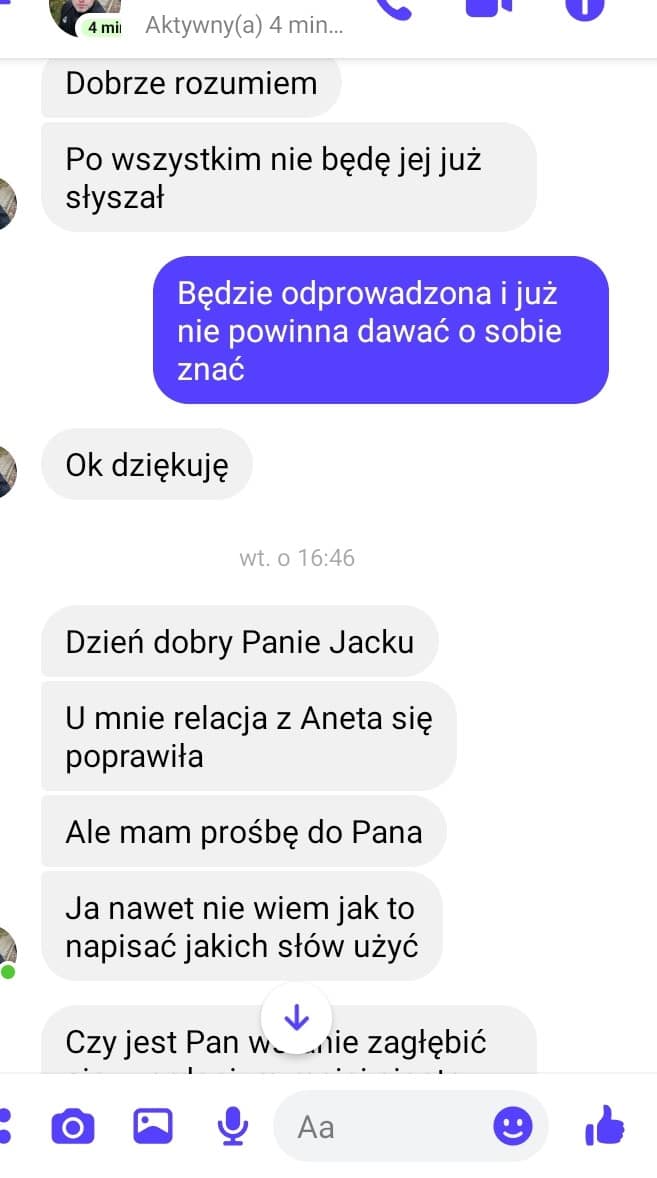The width and height of the screenshot is (657, 1178).
Task: Open conversation info
Action: pos(586,8)
